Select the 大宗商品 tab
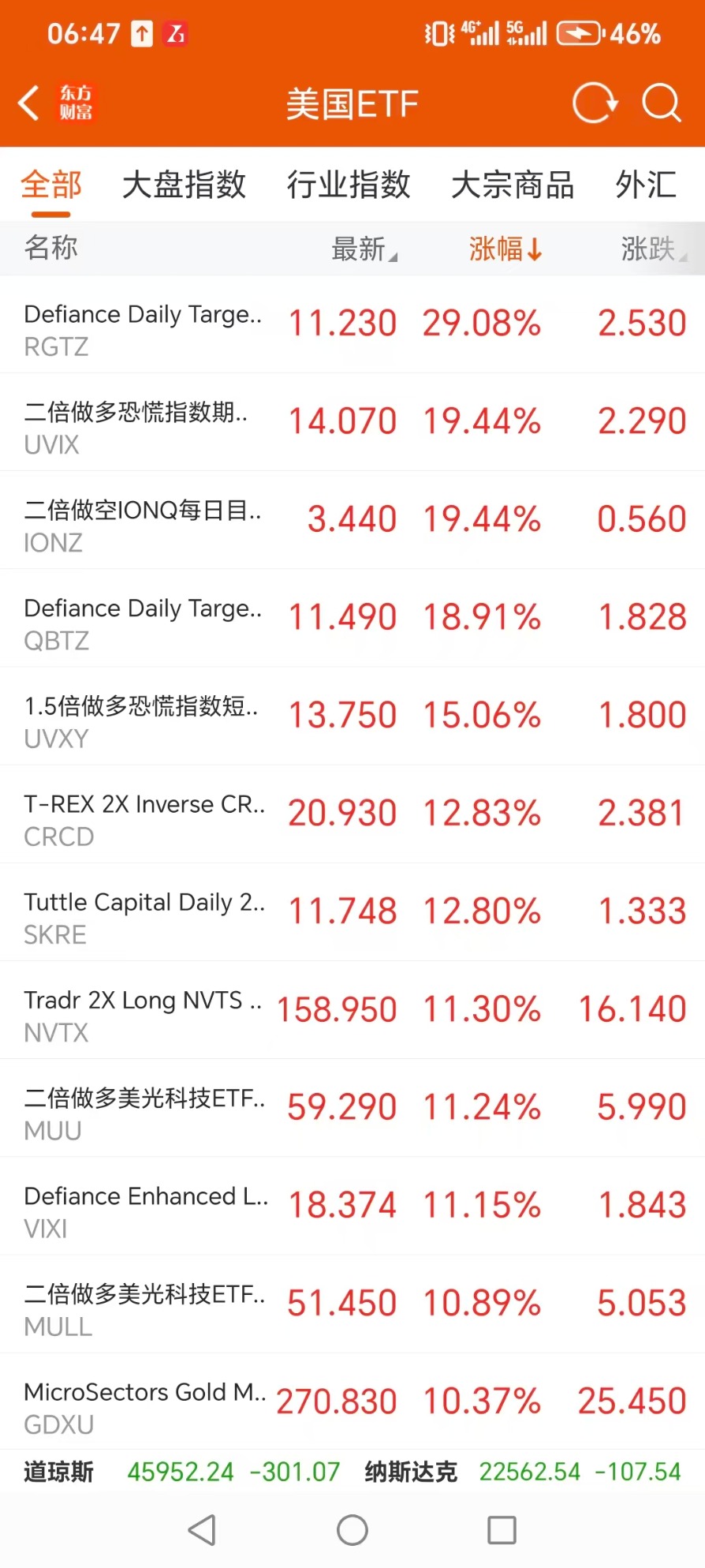This screenshot has height=1568, width=705. 513,185
